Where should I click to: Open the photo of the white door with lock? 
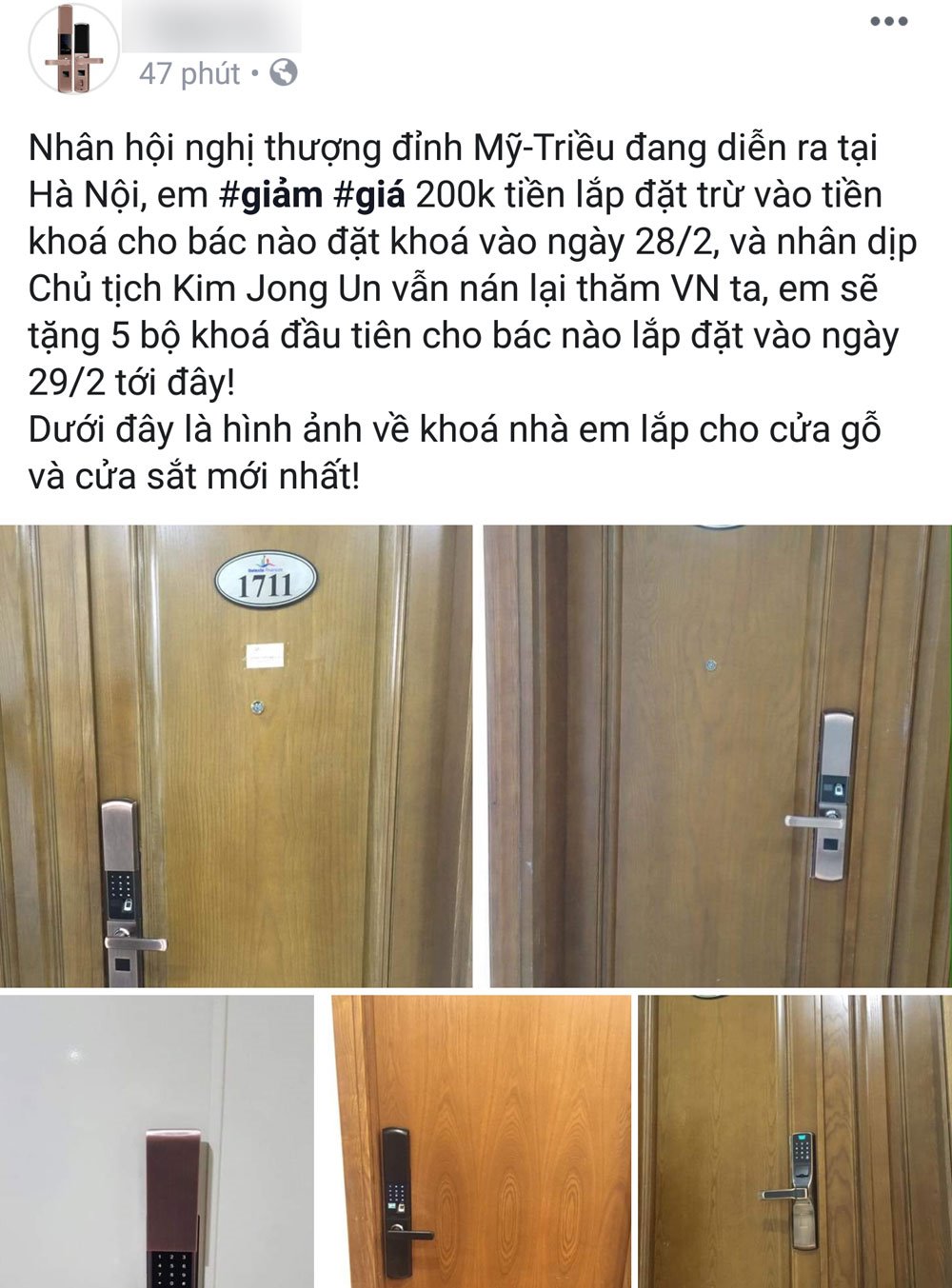click(x=156, y=1140)
